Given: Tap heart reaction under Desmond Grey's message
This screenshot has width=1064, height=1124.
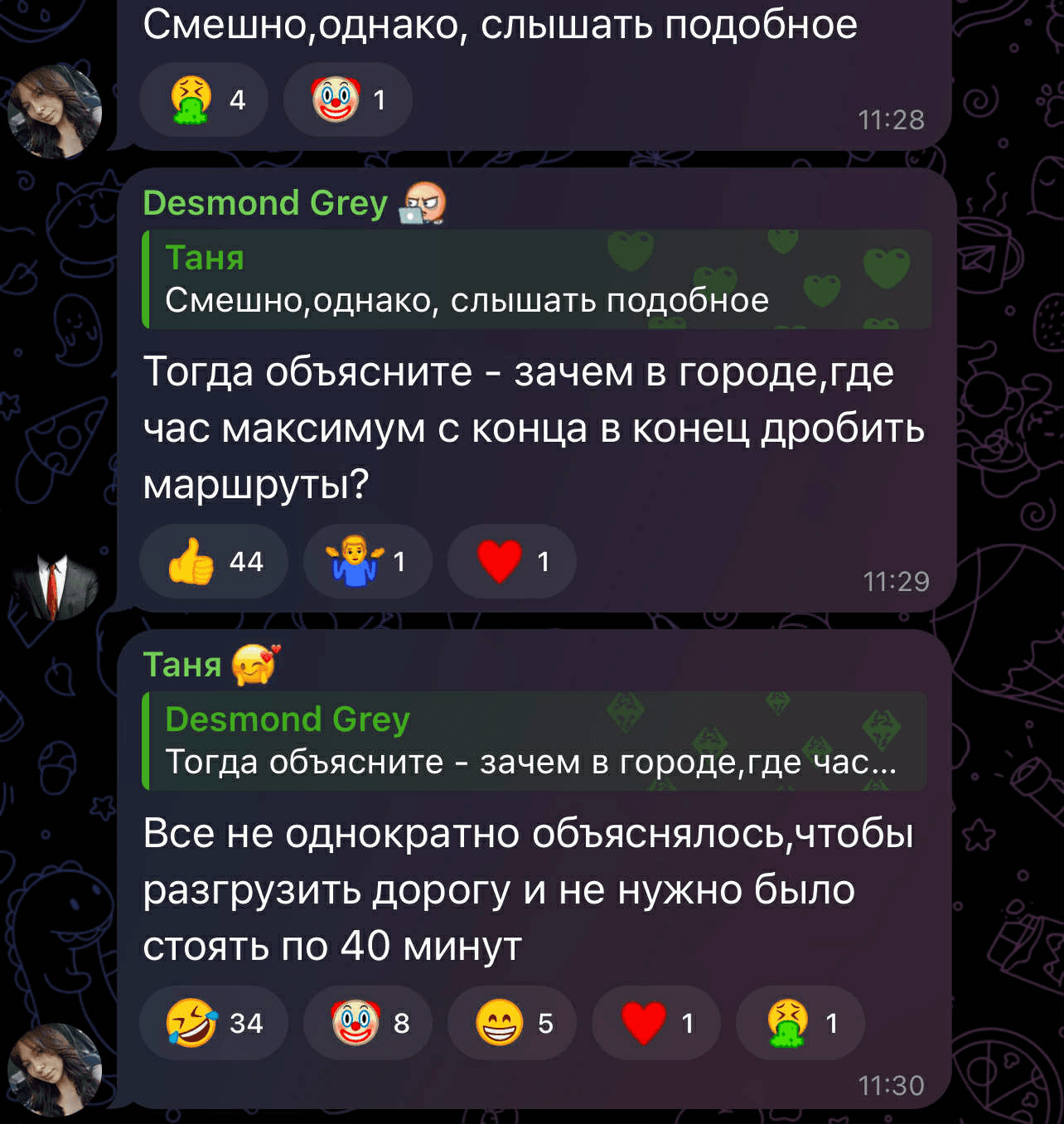Looking at the screenshot, I should point(511,561).
